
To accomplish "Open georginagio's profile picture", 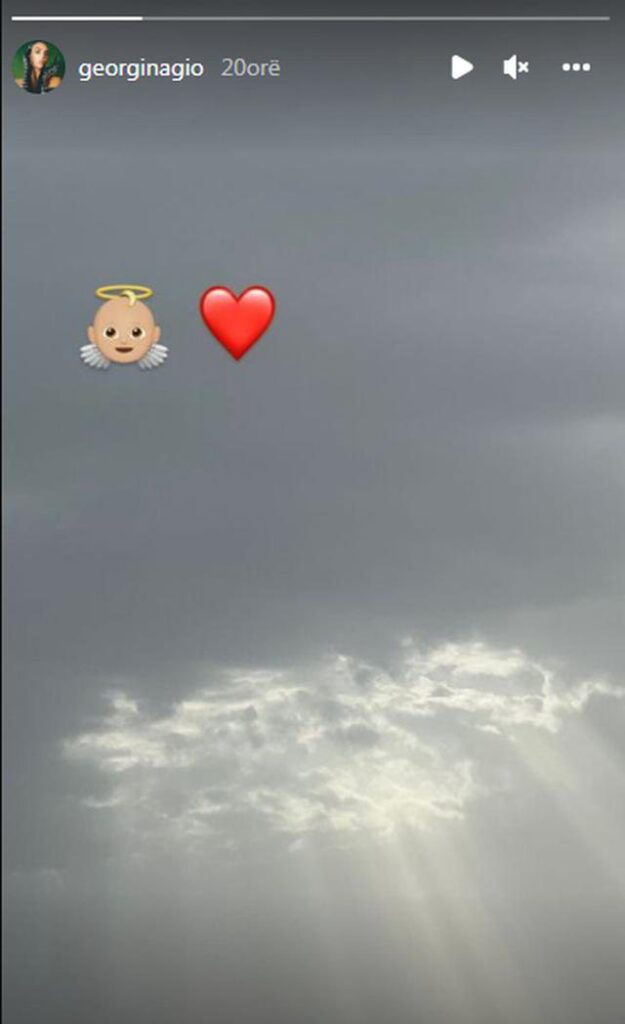I will click(38, 67).
